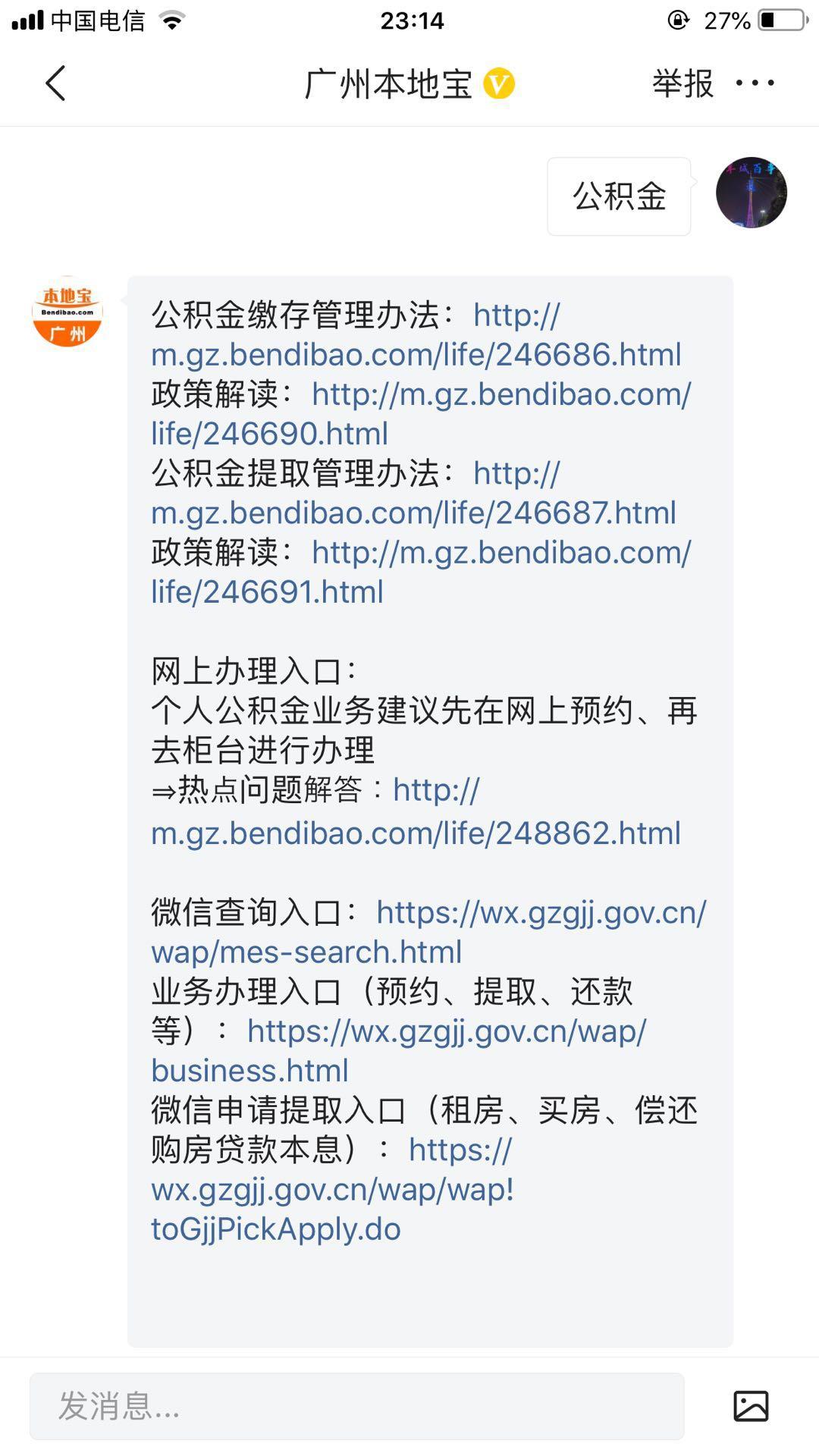Open the 微信查询入口 wx.gzgjj.gov.cn link

point(540,914)
